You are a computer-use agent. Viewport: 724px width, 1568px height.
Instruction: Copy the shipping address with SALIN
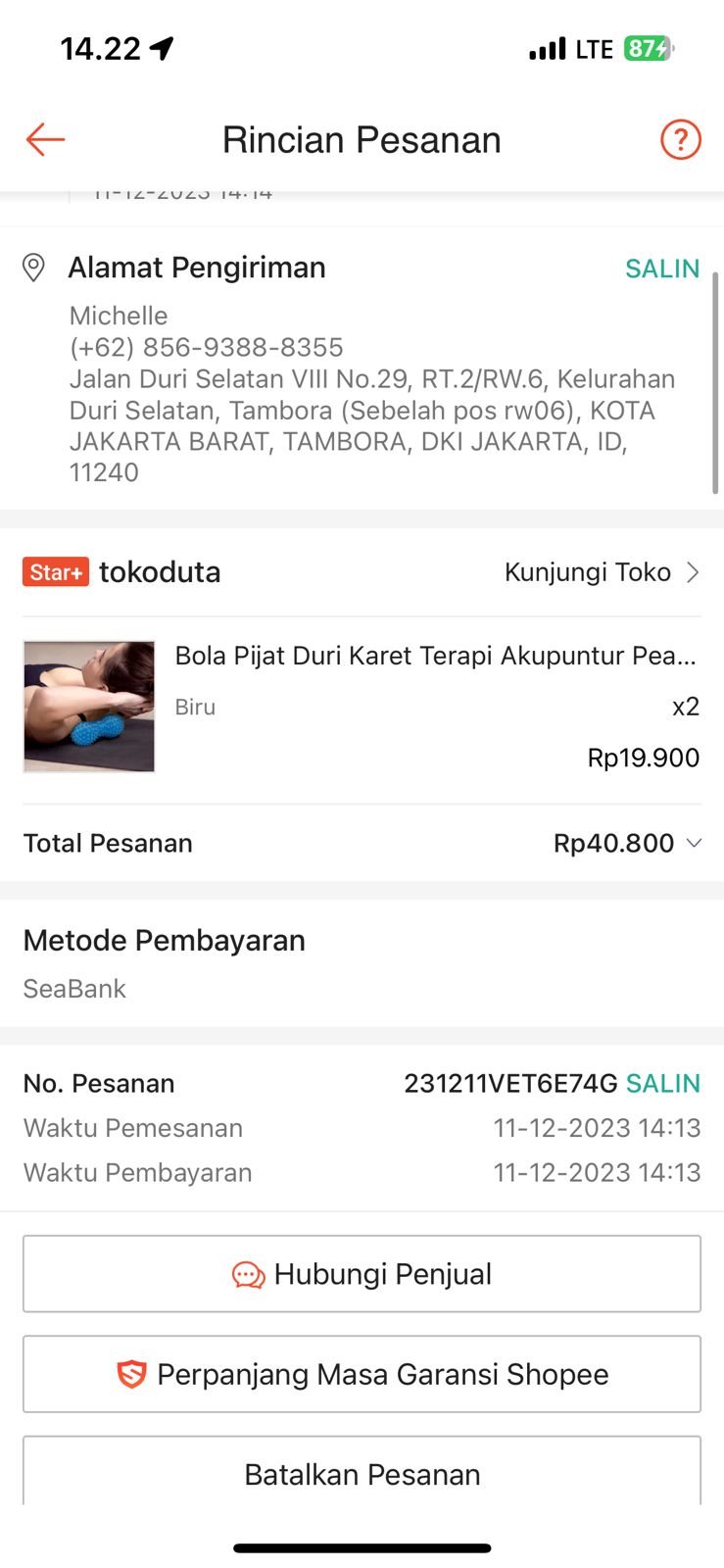coord(662,269)
